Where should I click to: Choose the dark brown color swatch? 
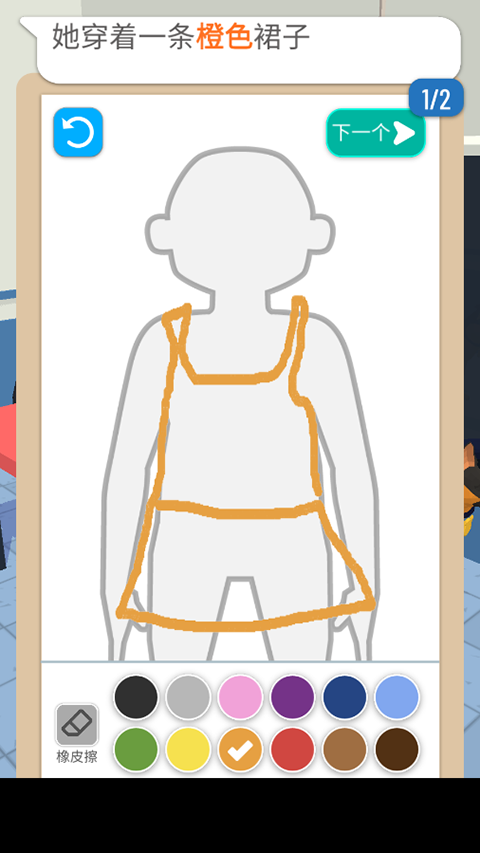click(x=397, y=749)
